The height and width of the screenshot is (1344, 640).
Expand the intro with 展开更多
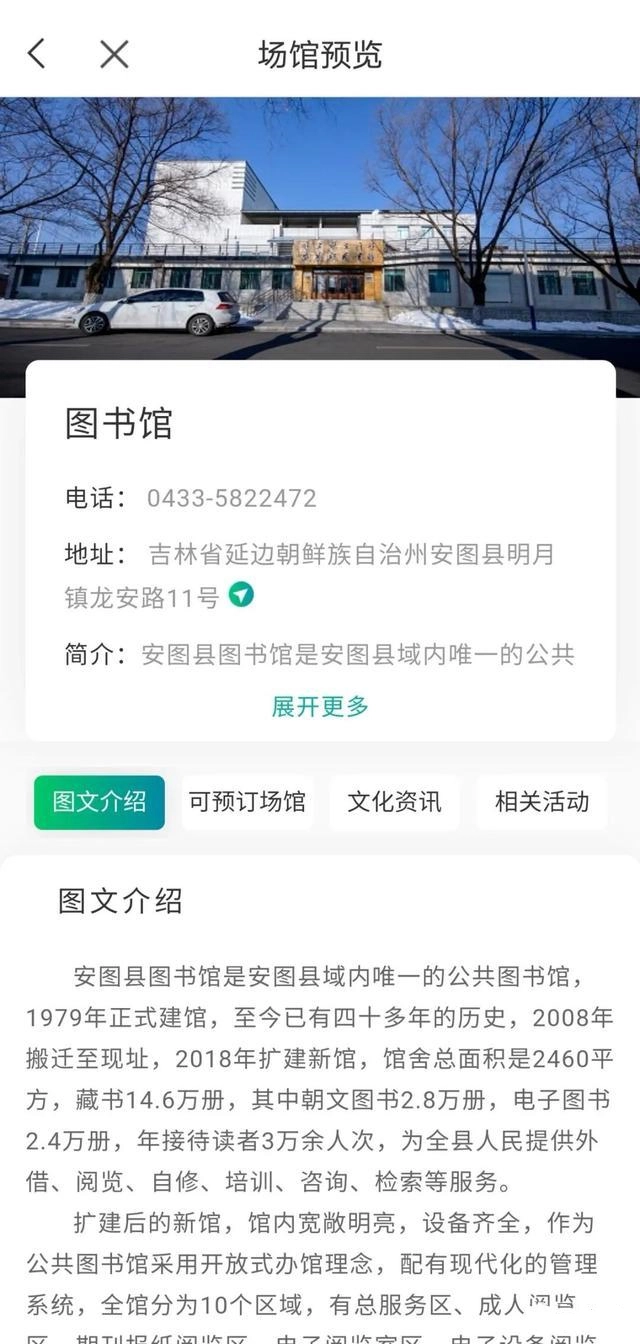[x=320, y=706]
